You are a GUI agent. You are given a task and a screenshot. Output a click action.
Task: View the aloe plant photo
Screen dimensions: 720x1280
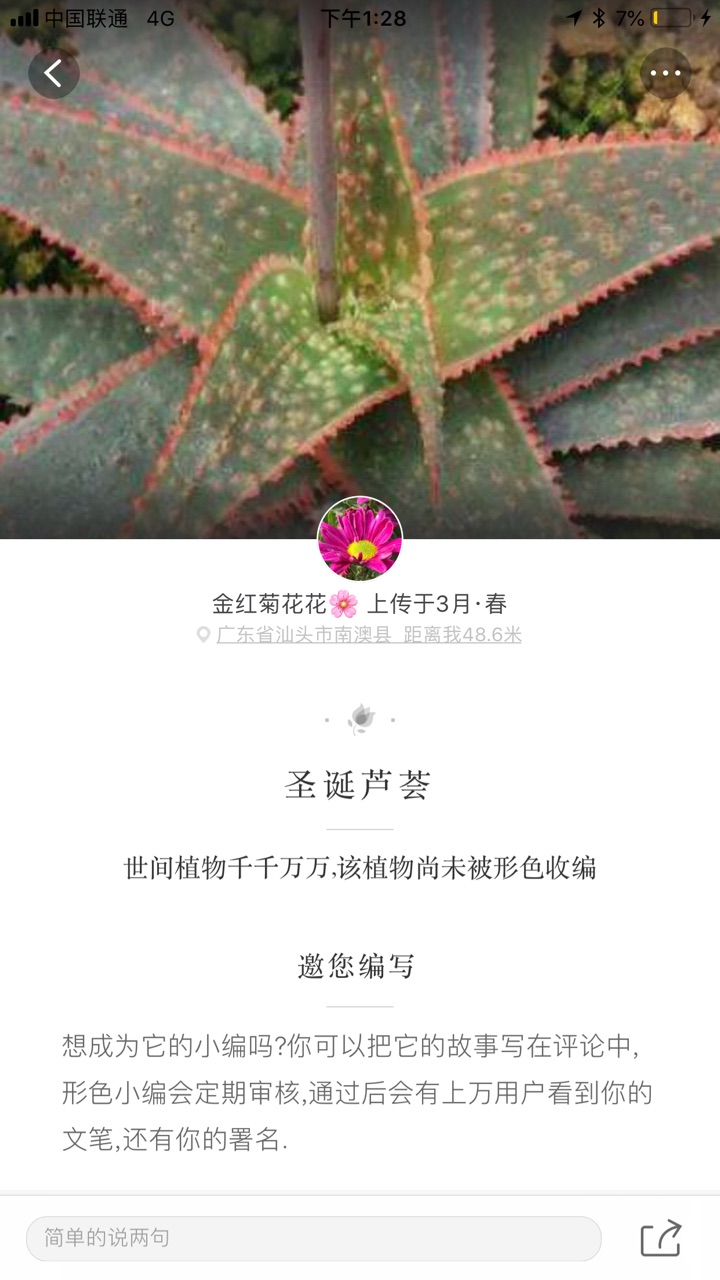click(360, 300)
